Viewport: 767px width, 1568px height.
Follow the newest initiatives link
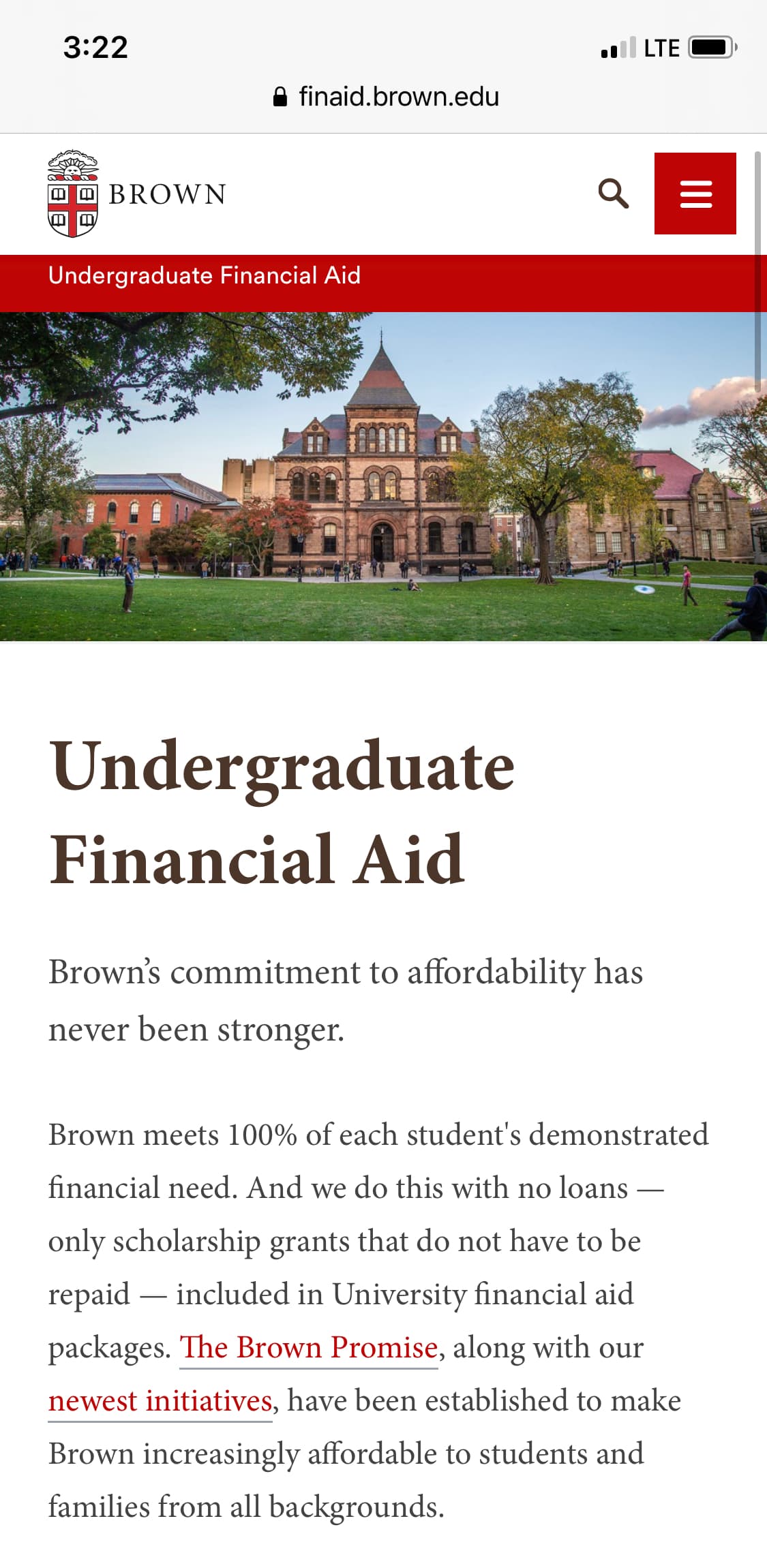pos(160,1401)
